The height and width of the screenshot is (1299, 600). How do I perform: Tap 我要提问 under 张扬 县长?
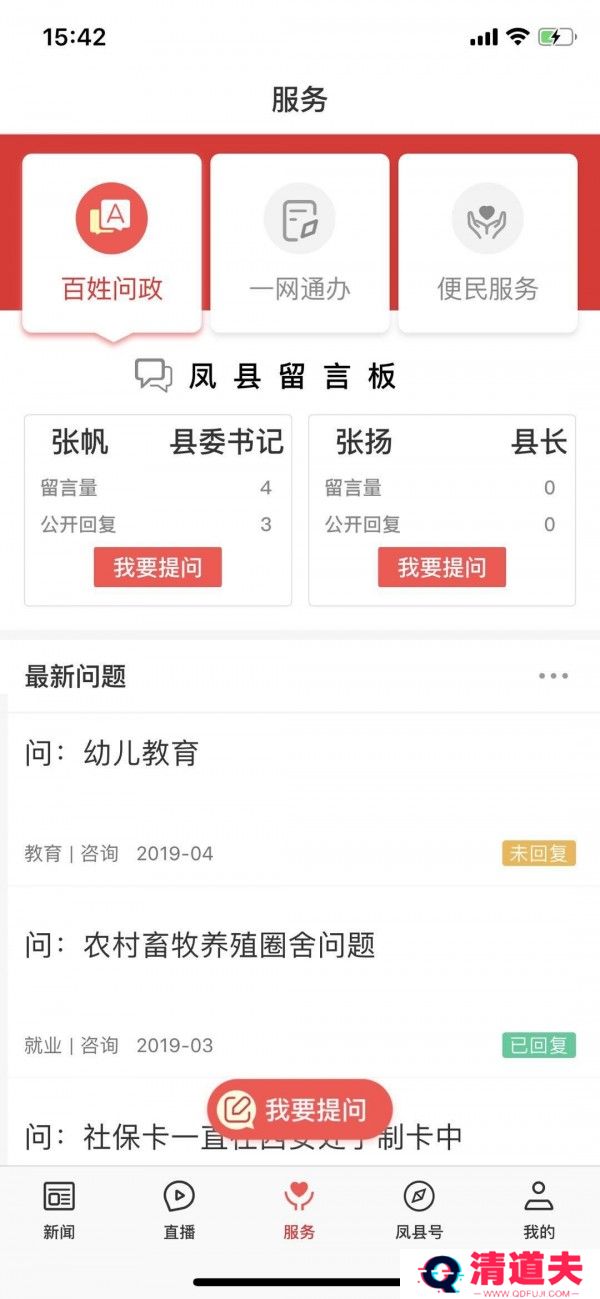click(x=442, y=567)
